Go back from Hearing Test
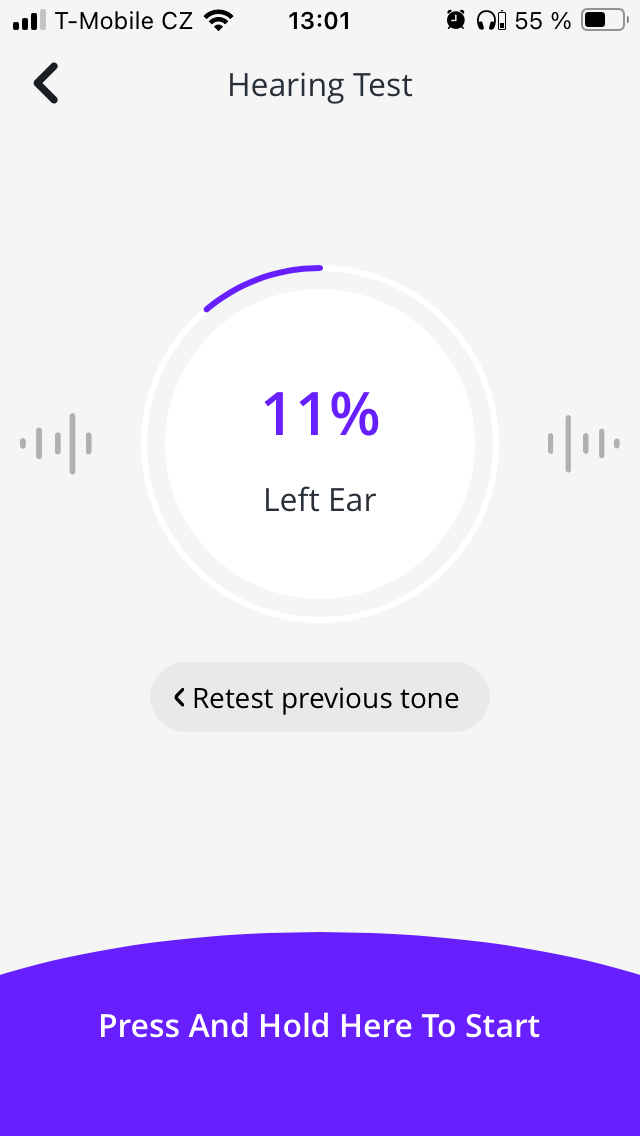Screen dimensions: 640x1136 tap(46, 84)
